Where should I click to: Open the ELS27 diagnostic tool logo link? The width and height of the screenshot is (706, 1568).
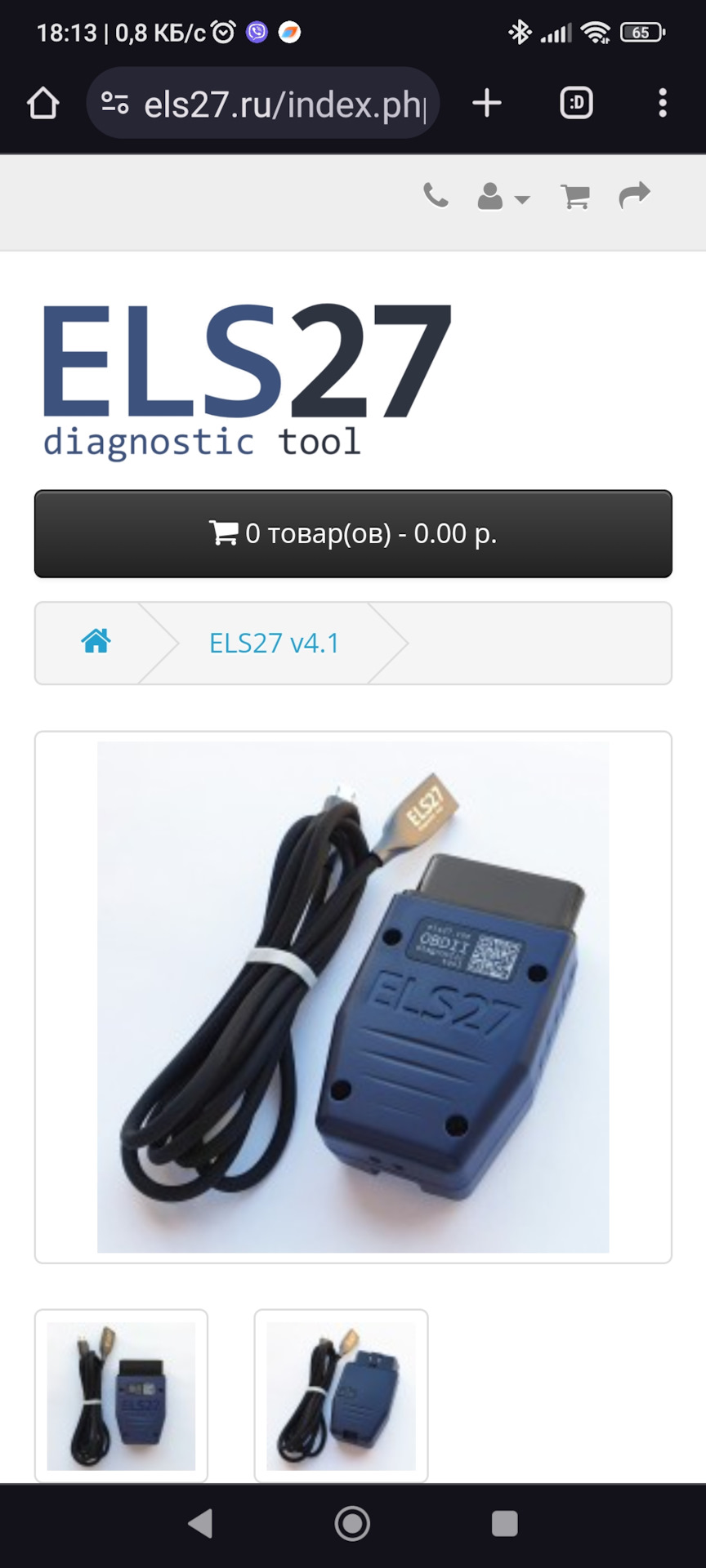(x=245, y=380)
